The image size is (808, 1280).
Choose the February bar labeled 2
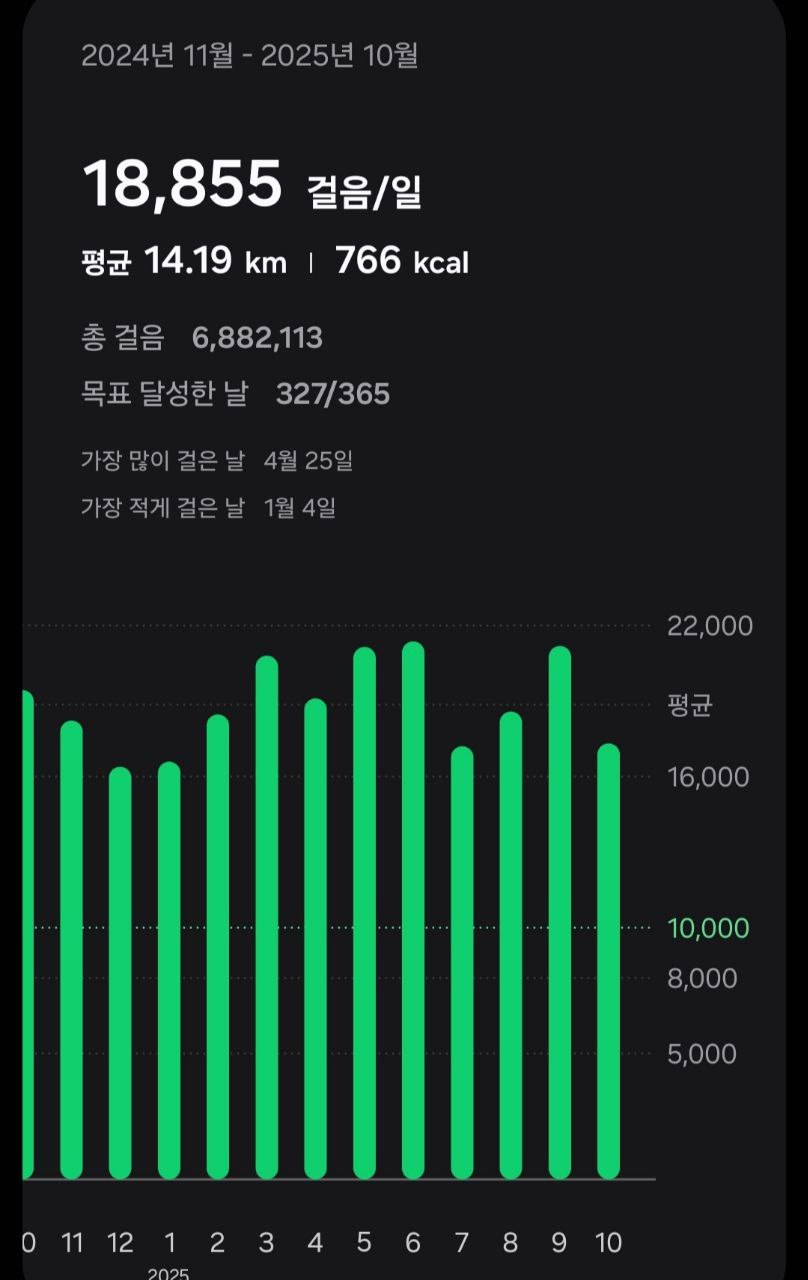click(x=218, y=947)
